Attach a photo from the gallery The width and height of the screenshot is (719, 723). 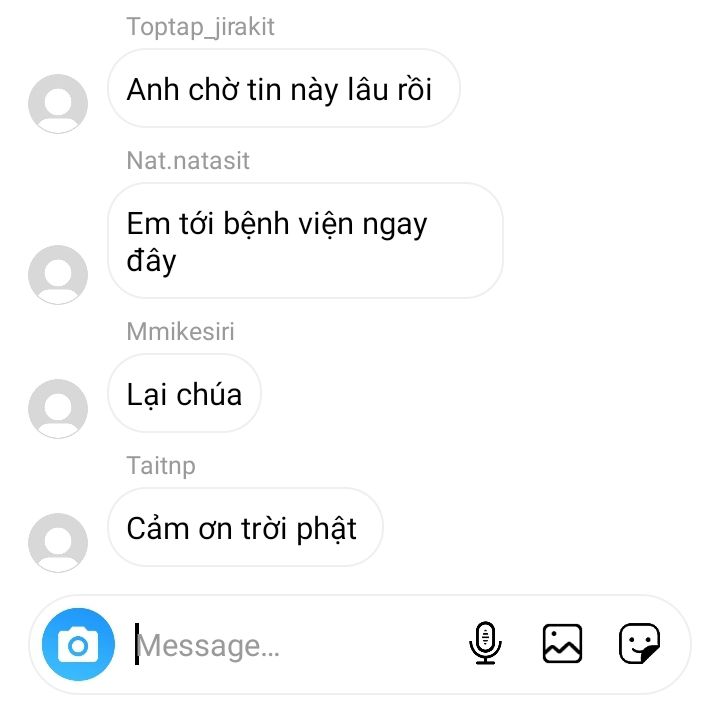562,644
